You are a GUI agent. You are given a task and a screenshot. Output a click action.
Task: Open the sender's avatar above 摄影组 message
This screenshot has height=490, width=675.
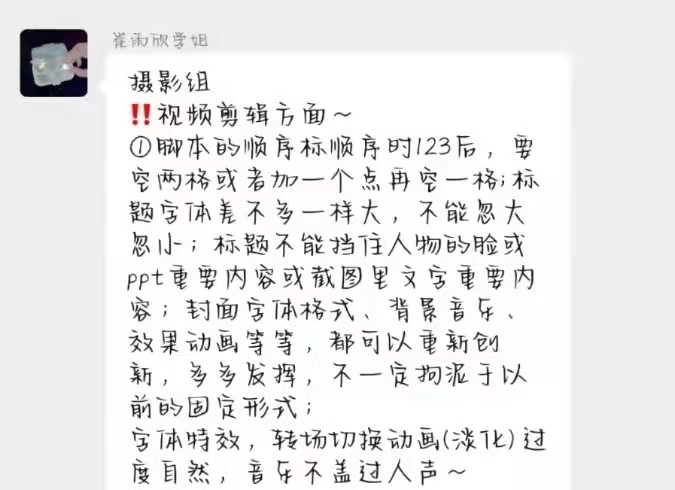[x=54, y=63]
